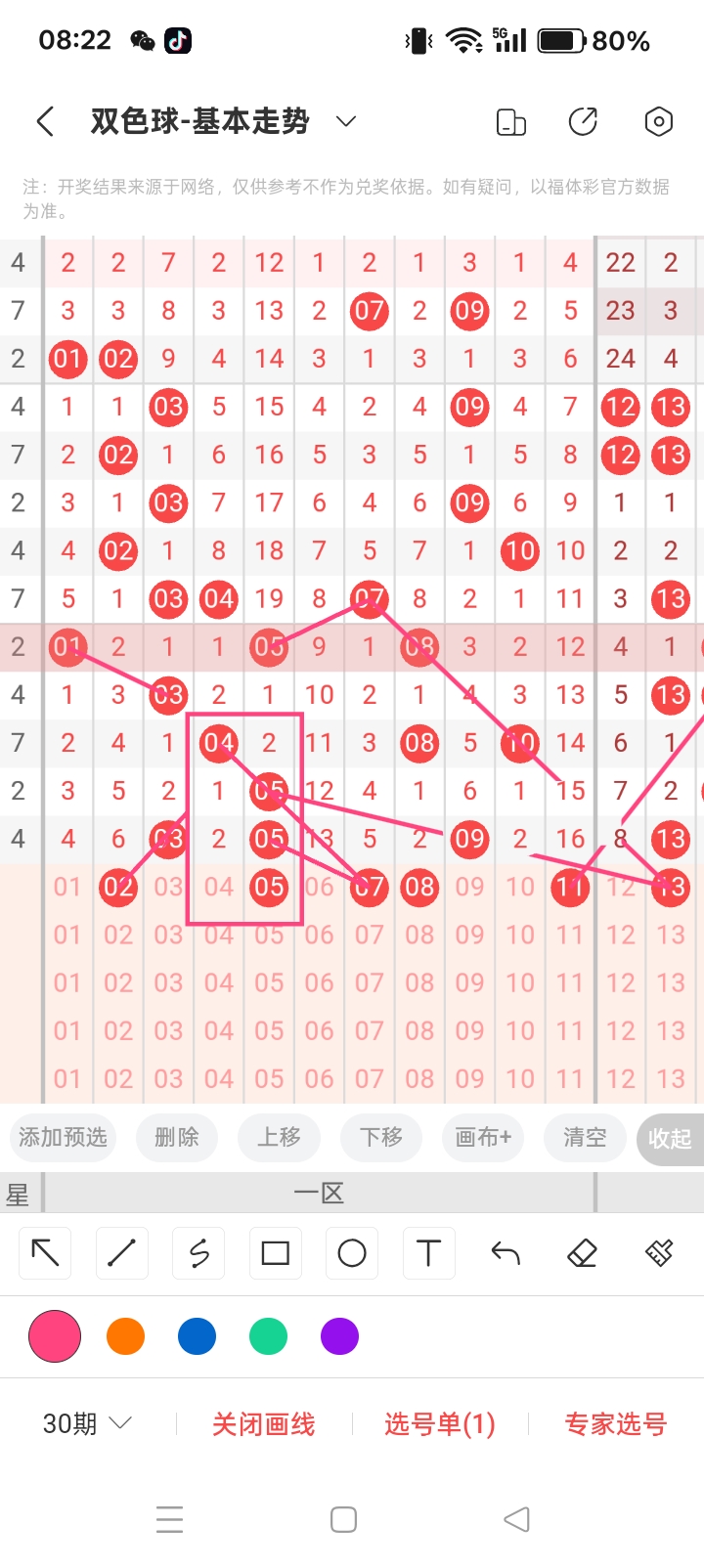
Task: Expand the 双色球-基本走势 title dropdown
Action: pos(345,121)
